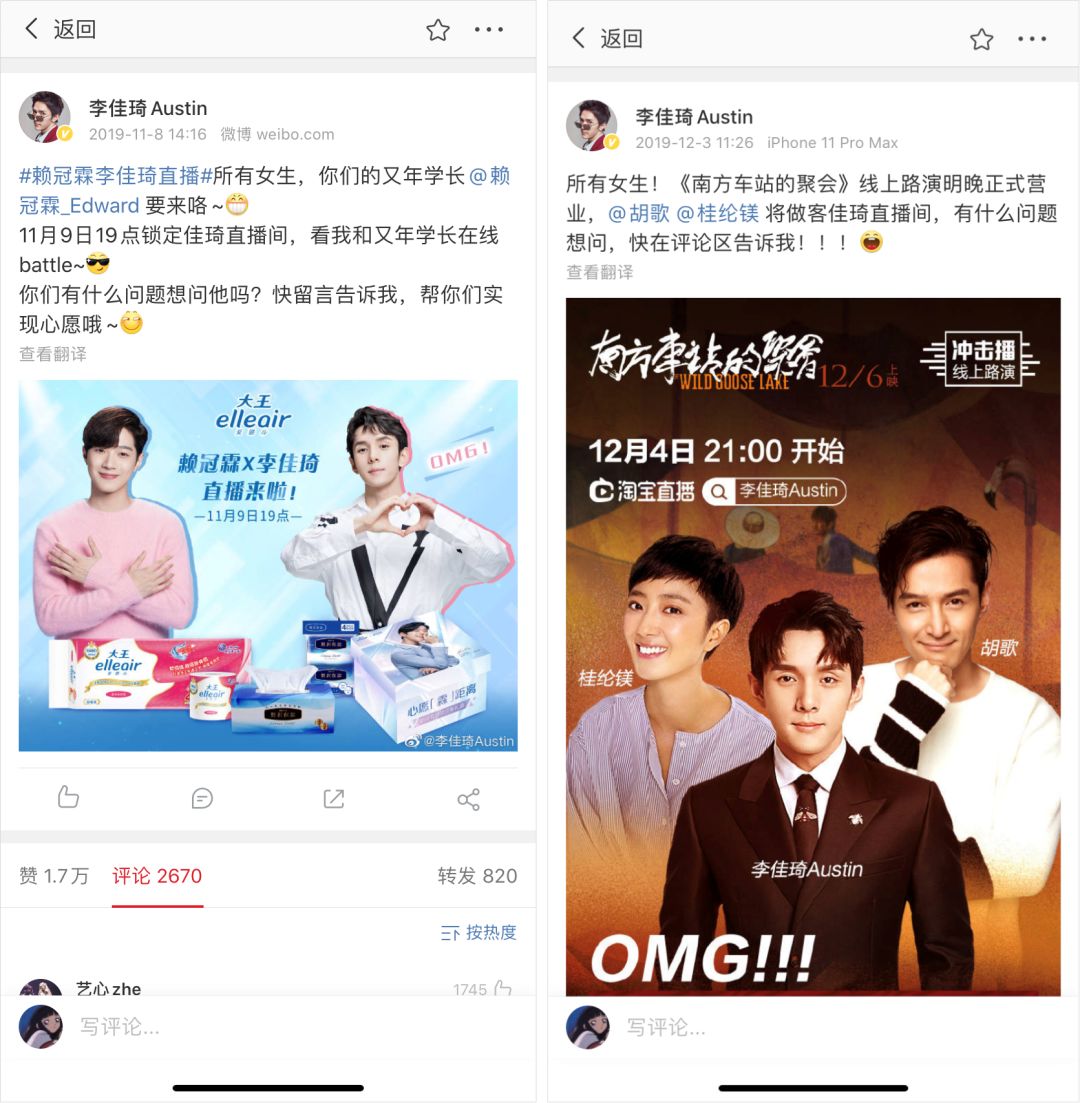Open the share icon under the elleair image

tap(468, 798)
